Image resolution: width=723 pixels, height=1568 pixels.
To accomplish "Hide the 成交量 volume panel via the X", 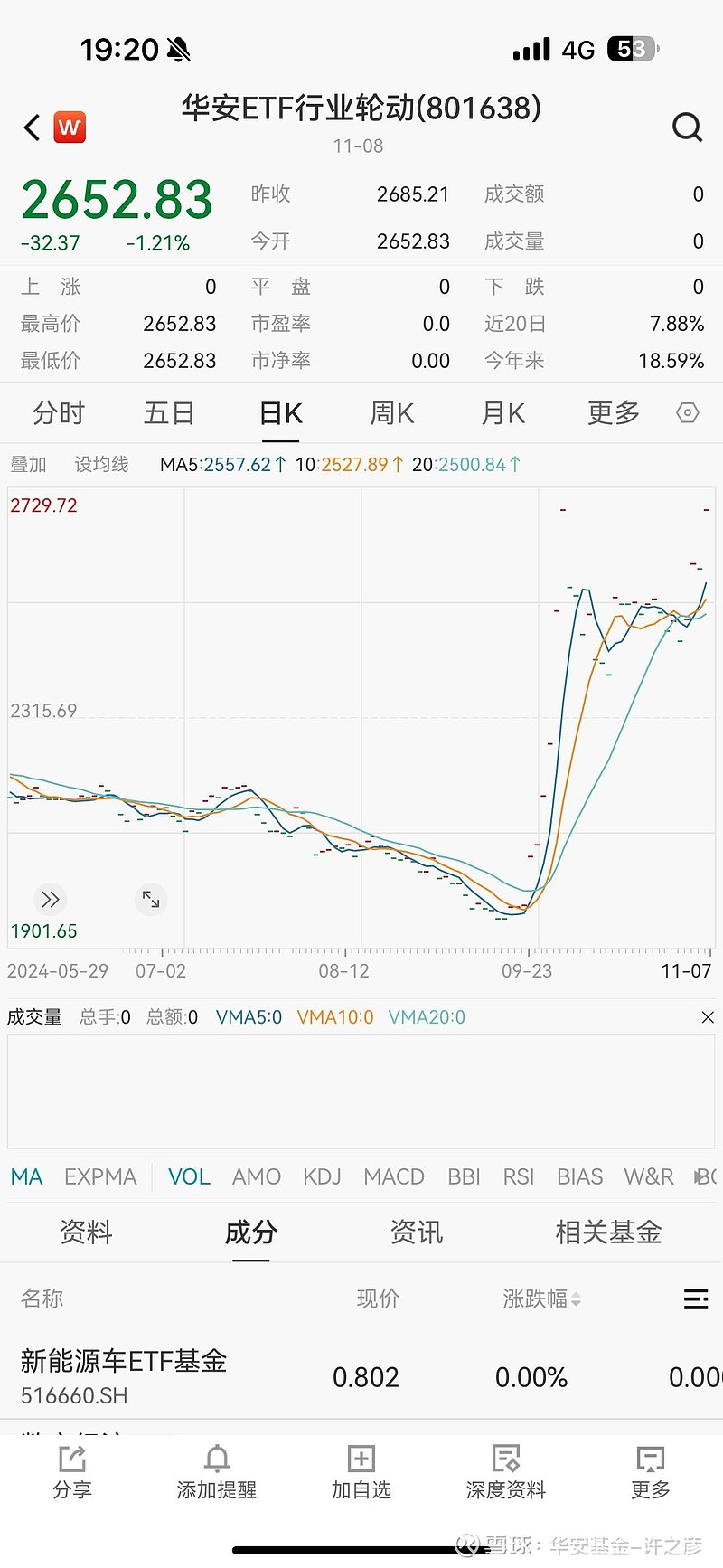I will 708,1016.
